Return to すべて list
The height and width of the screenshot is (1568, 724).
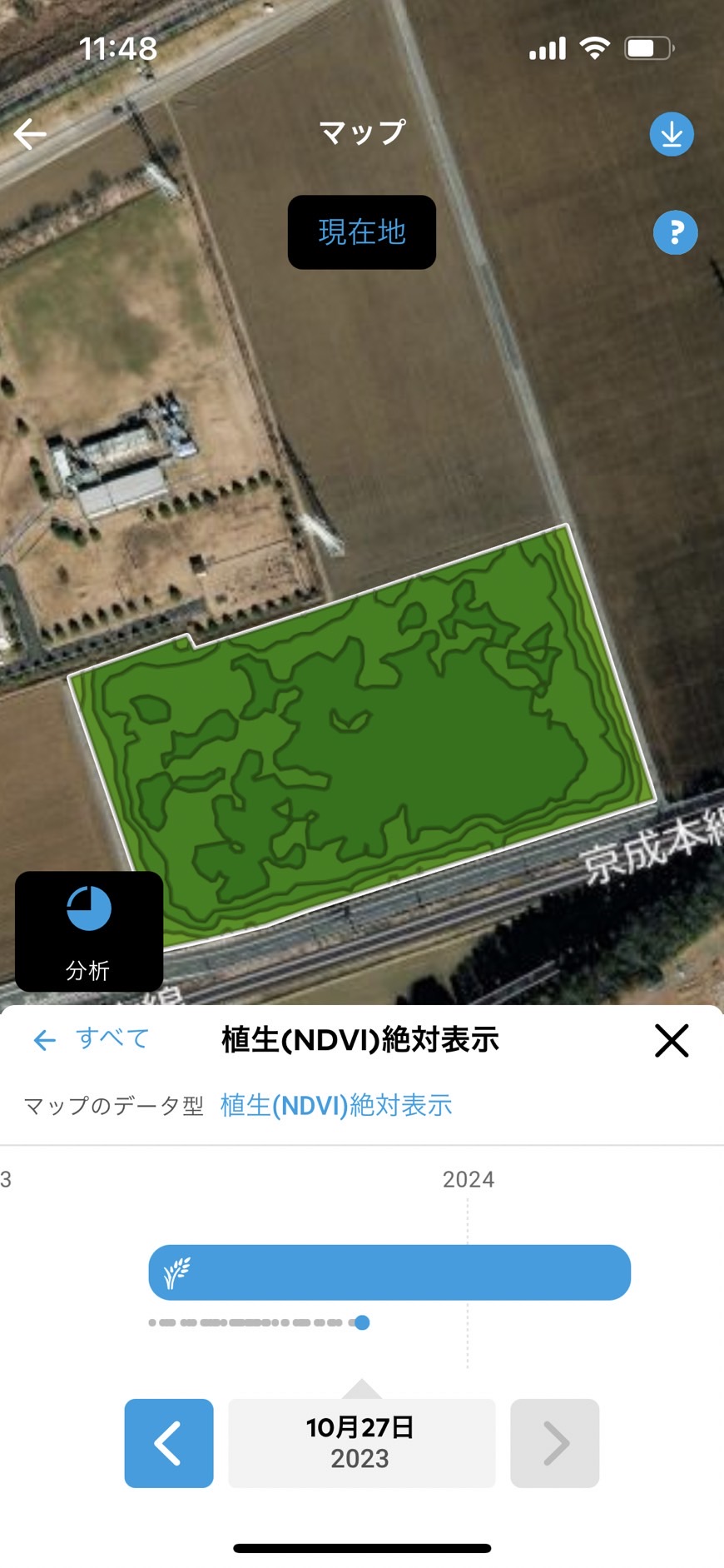(92, 1038)
